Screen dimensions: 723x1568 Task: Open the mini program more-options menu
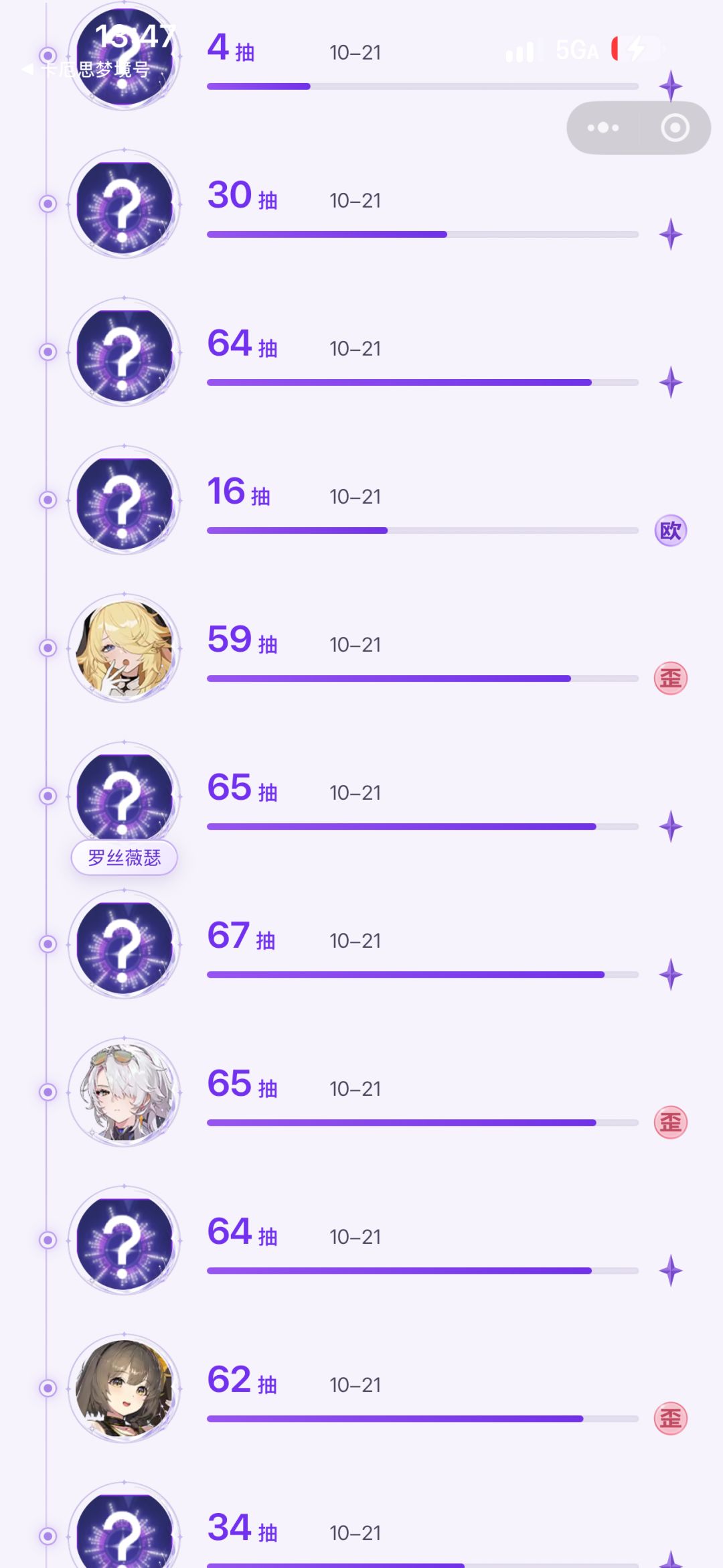(602, 127)
